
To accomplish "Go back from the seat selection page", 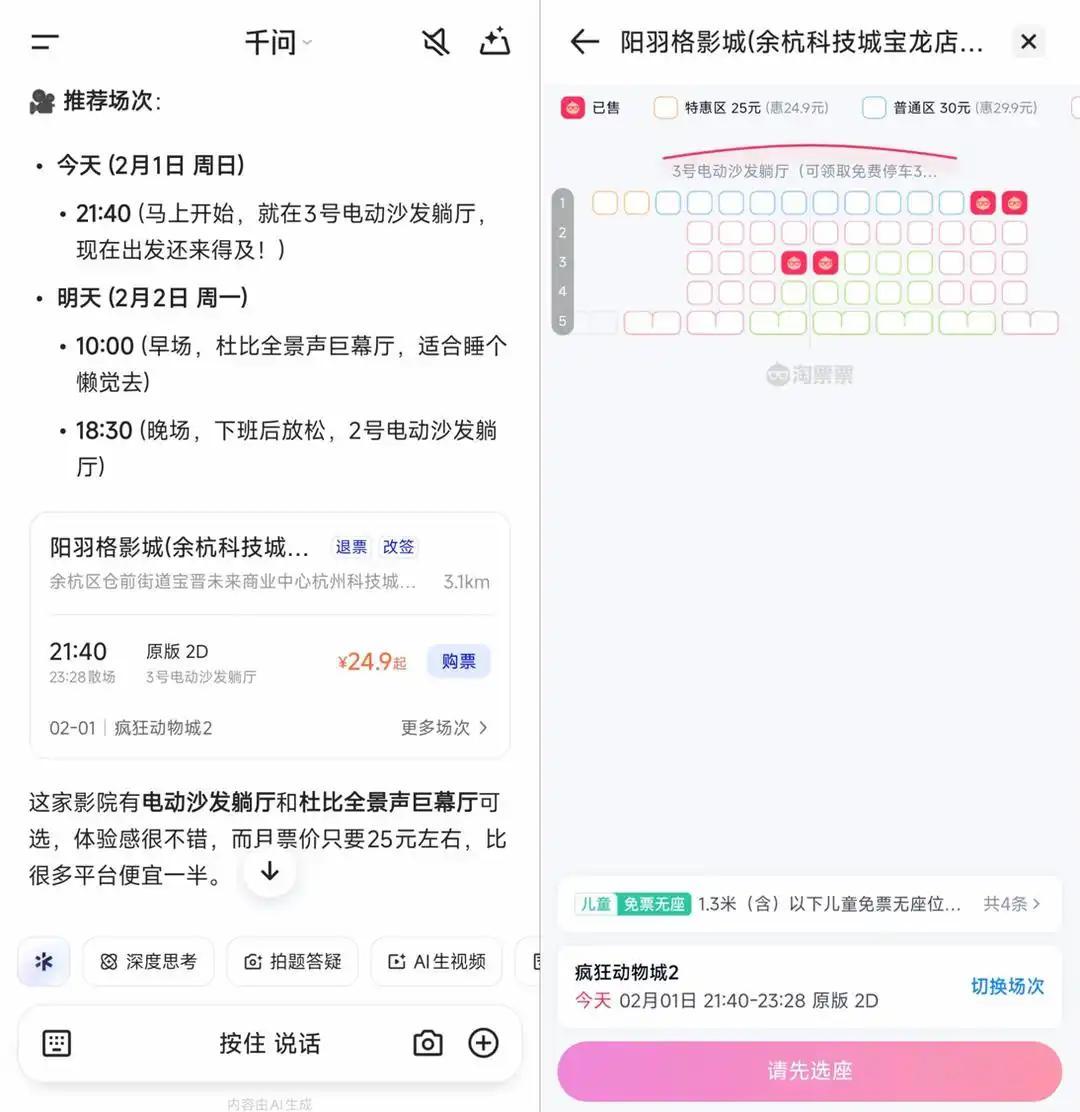I will pyautogui.click(x=584, y=42).
